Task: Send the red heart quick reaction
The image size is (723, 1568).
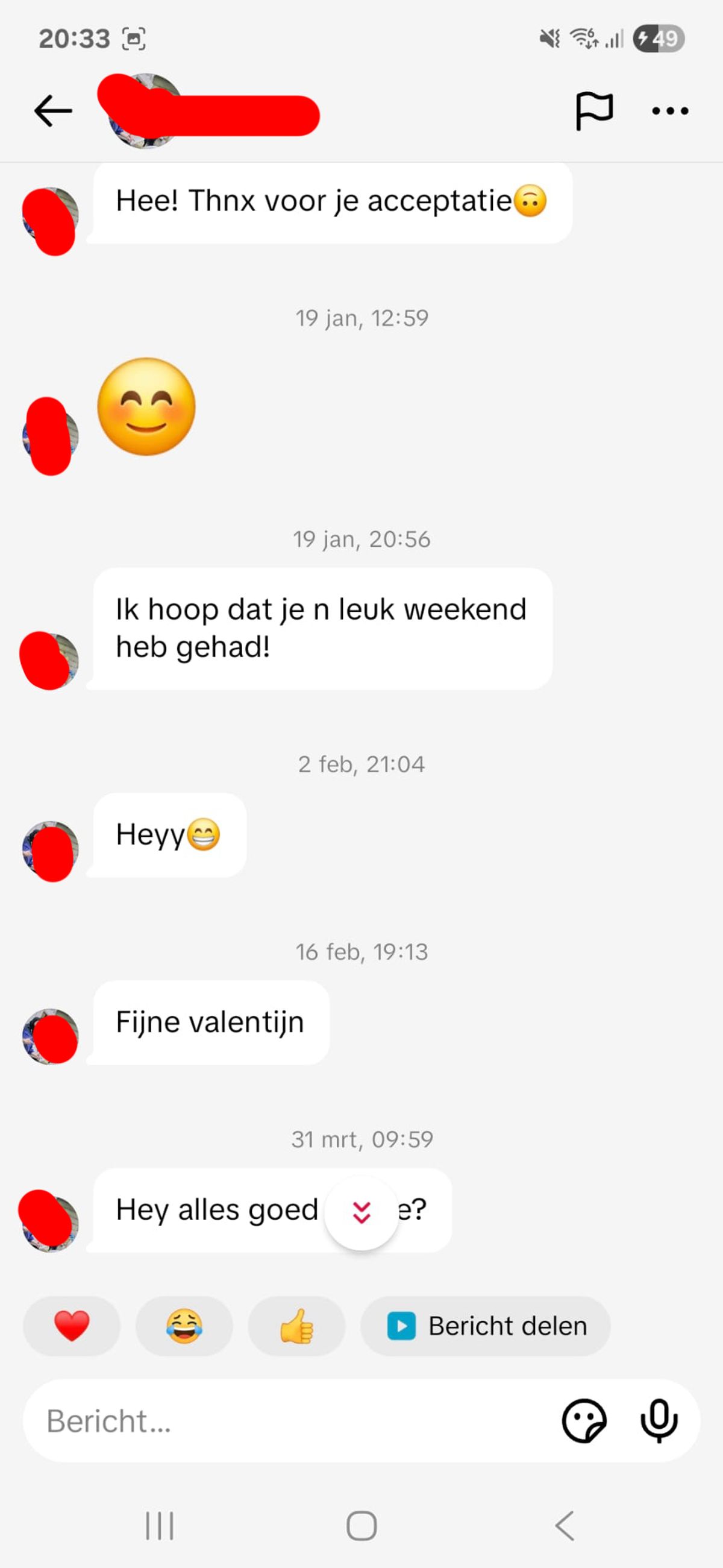Action: pos(72,1326)
